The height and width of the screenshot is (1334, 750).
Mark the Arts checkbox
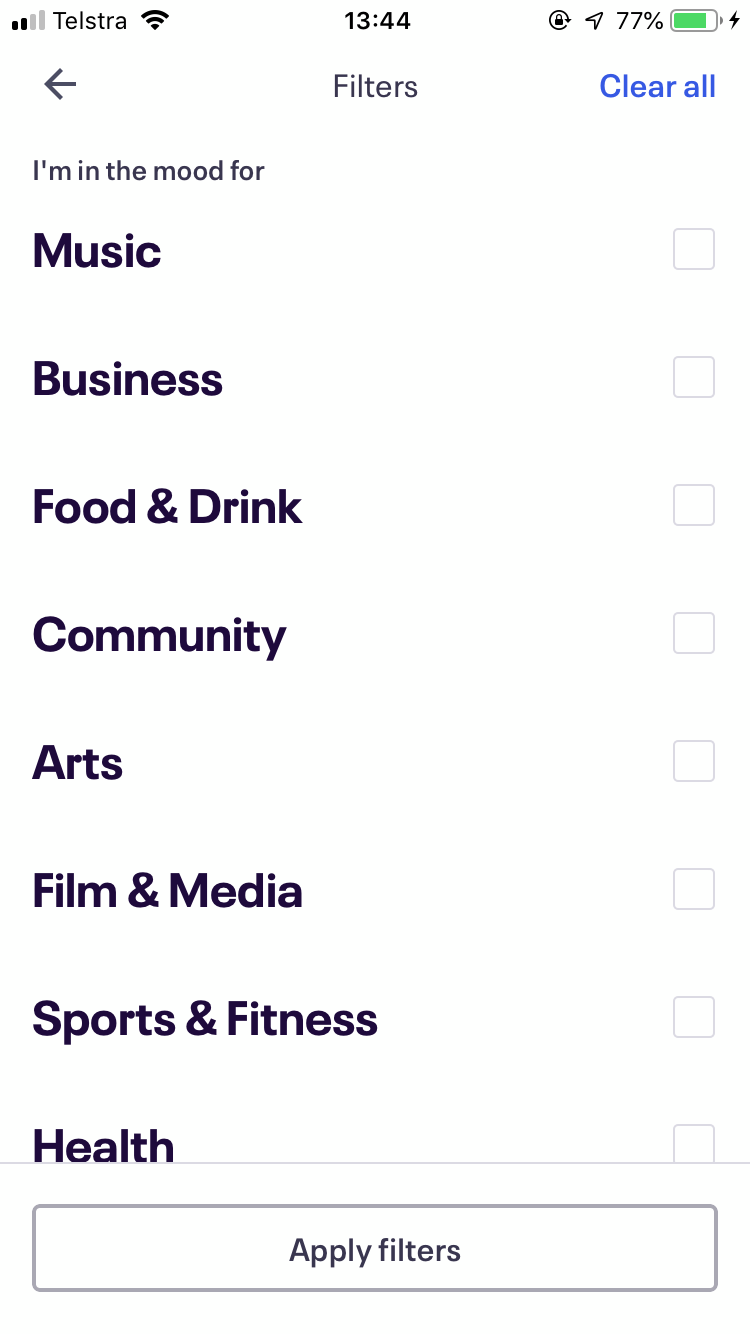(694, 761)
